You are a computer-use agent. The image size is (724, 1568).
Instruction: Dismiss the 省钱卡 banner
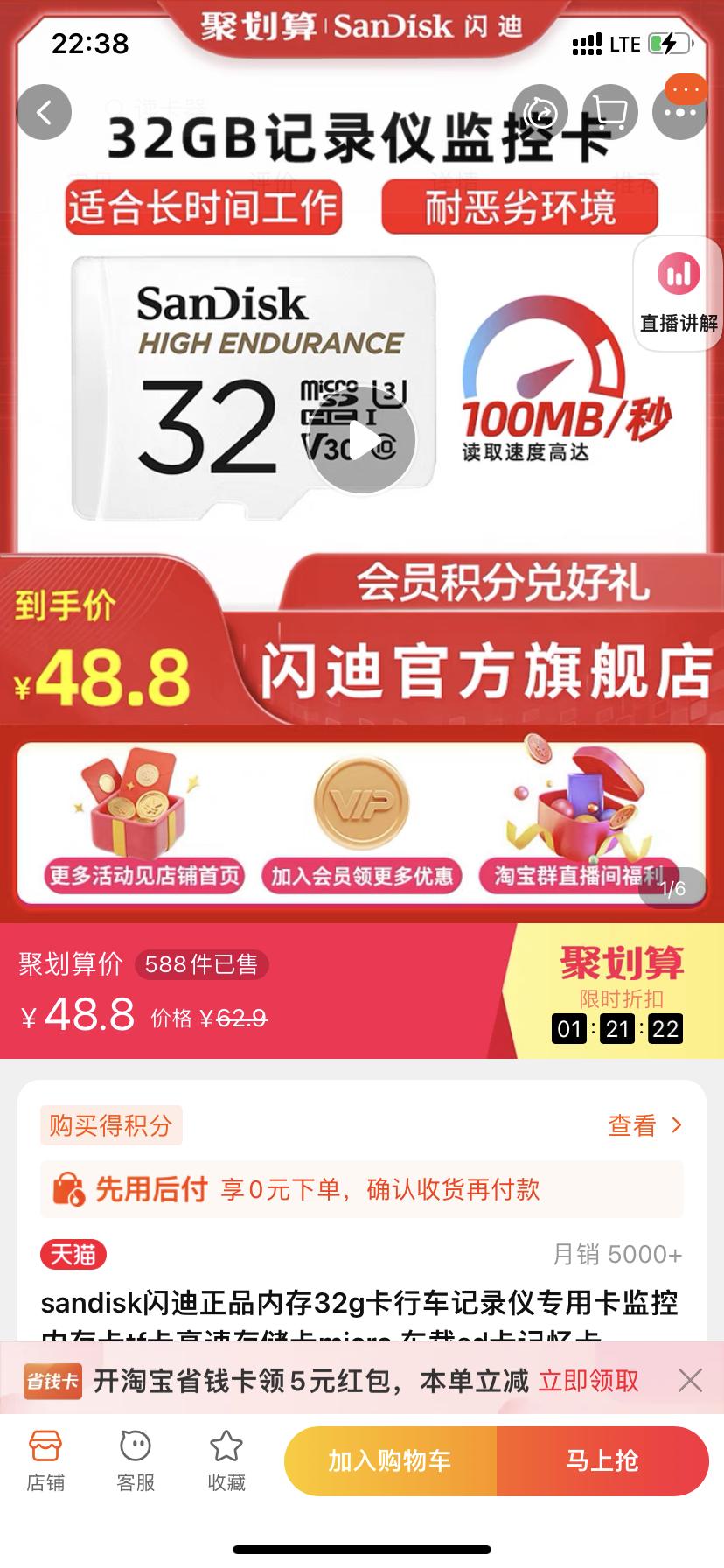pos(690,1381)
